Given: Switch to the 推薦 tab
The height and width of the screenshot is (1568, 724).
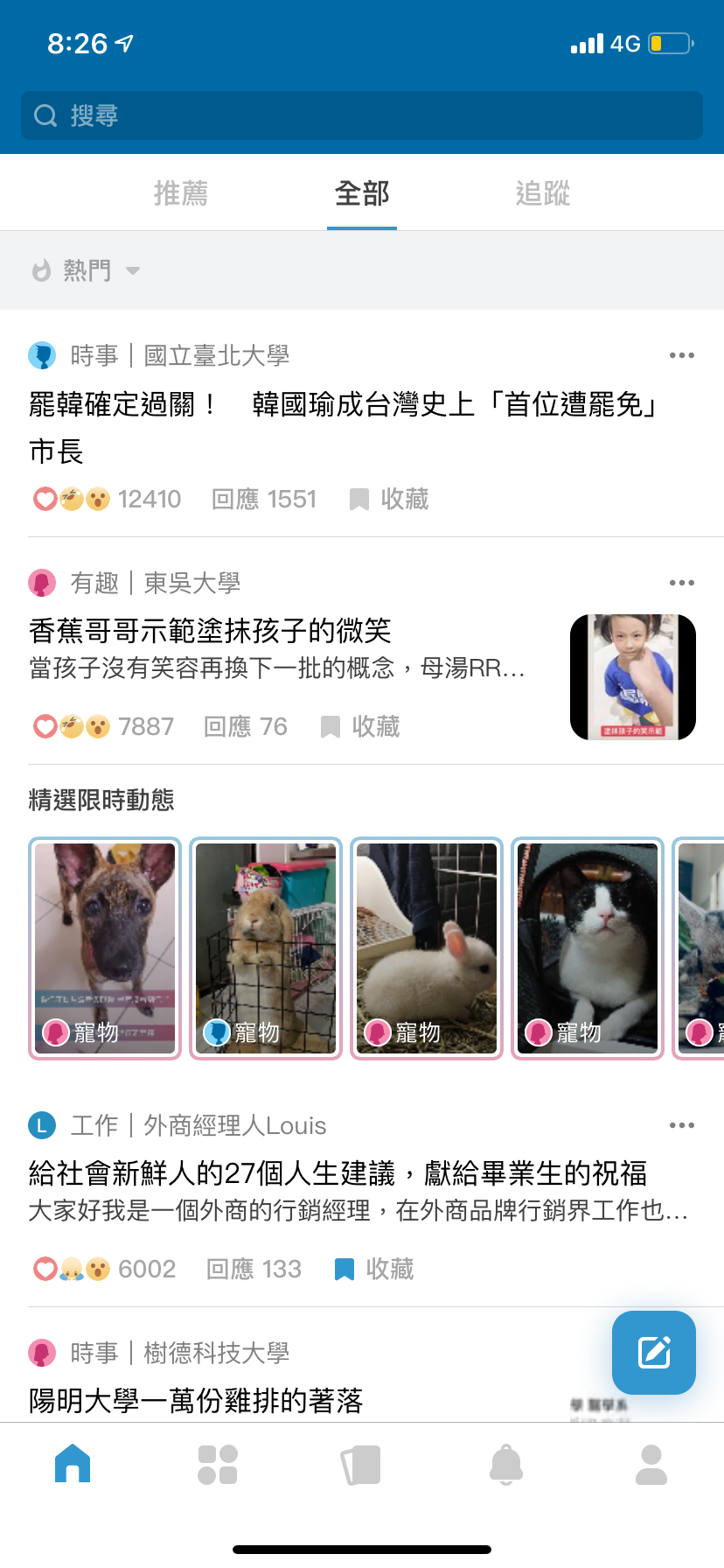Looking at the screenshot, I should pyautogui.click(x=181, y=193).
